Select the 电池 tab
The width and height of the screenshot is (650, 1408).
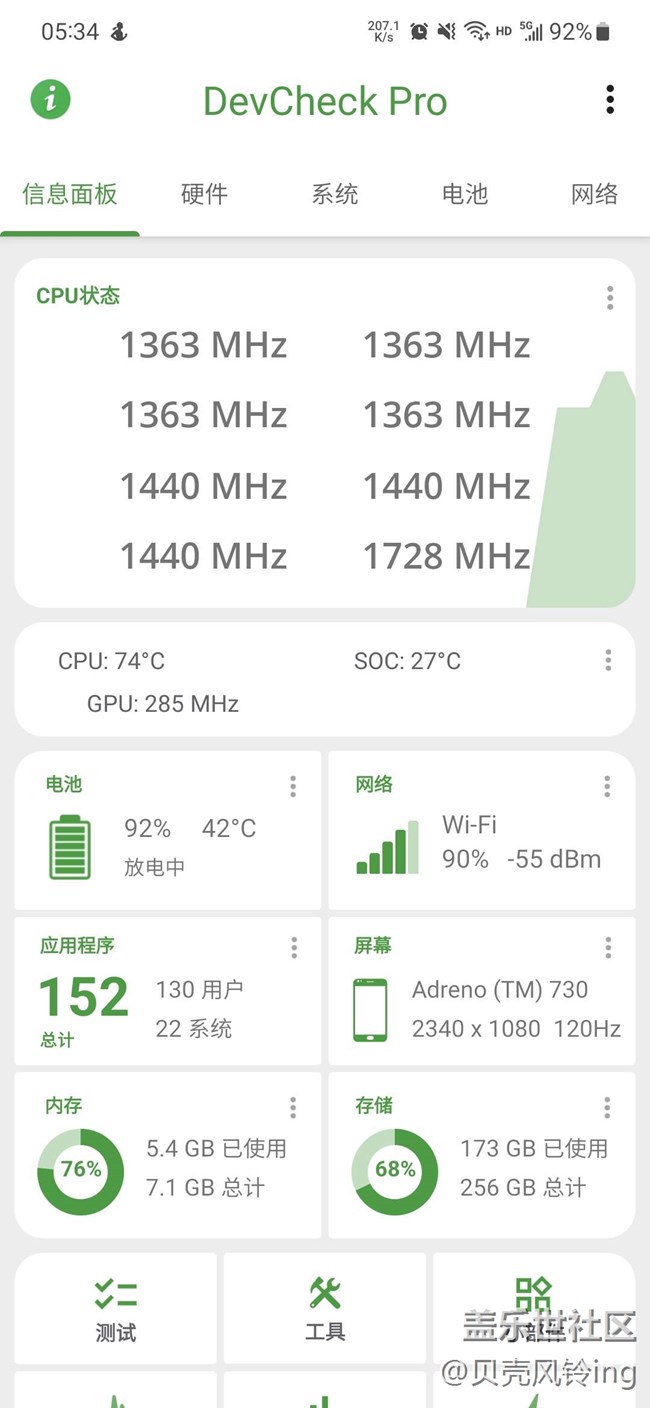[464, 194]
